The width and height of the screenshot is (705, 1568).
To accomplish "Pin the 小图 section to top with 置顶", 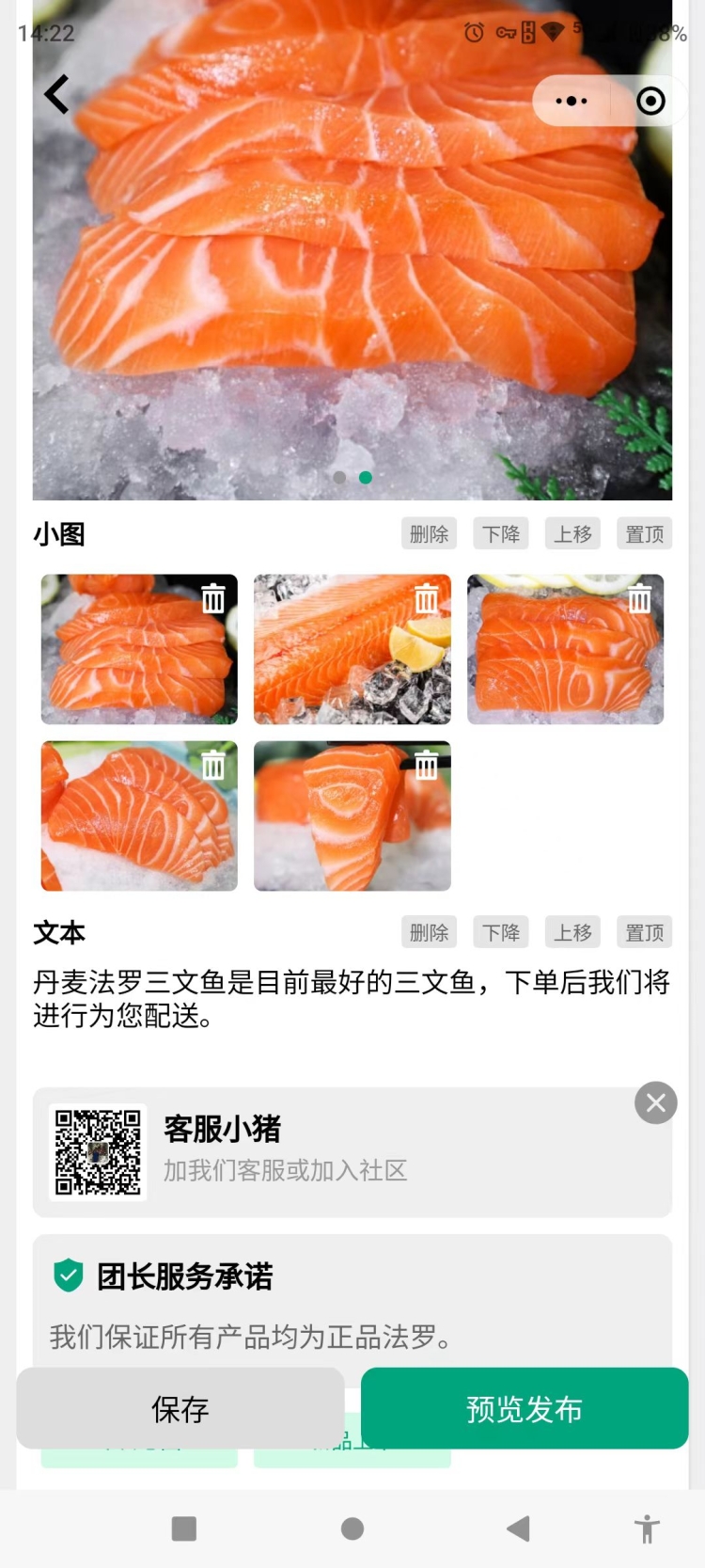I will [x=645, y=534].
